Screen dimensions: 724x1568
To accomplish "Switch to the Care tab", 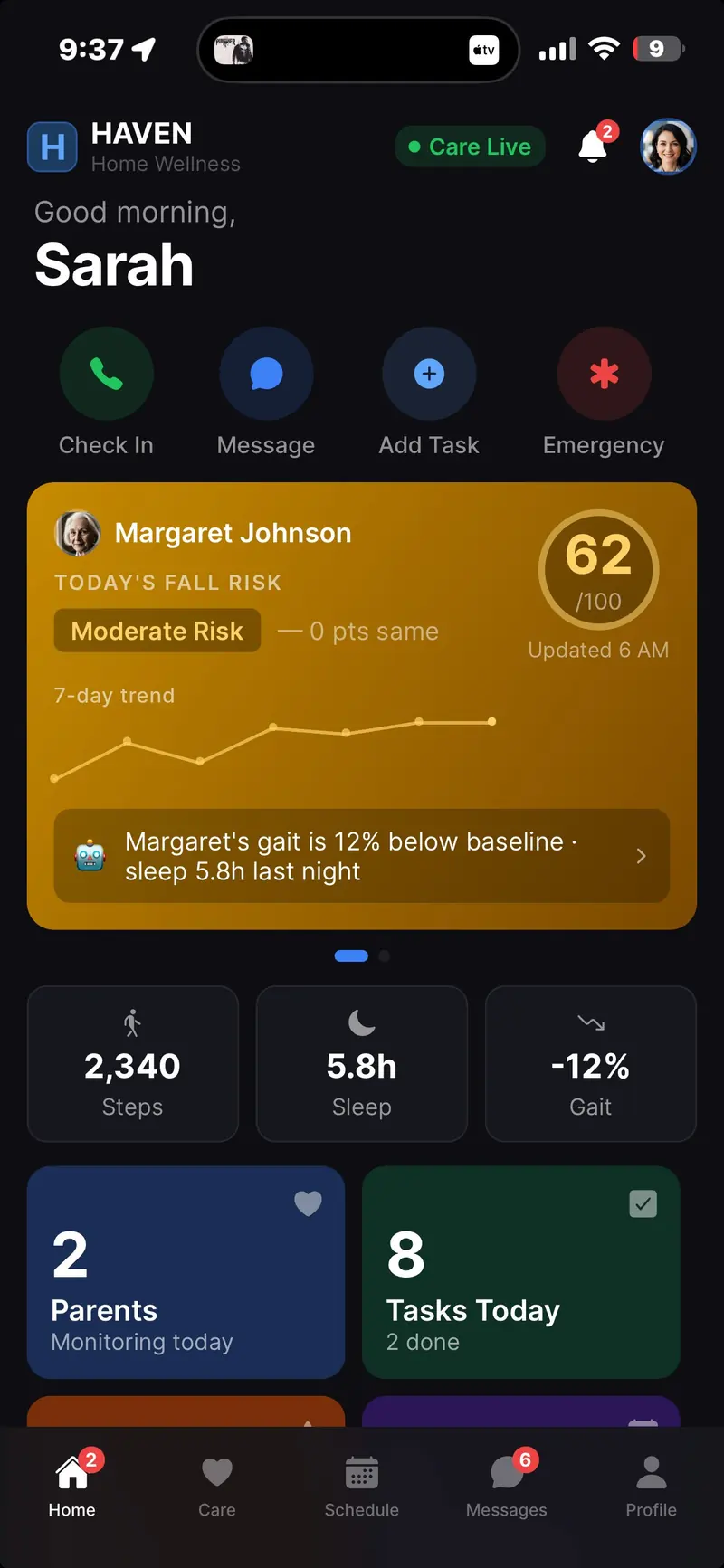I will click(x=217, y=1487).
